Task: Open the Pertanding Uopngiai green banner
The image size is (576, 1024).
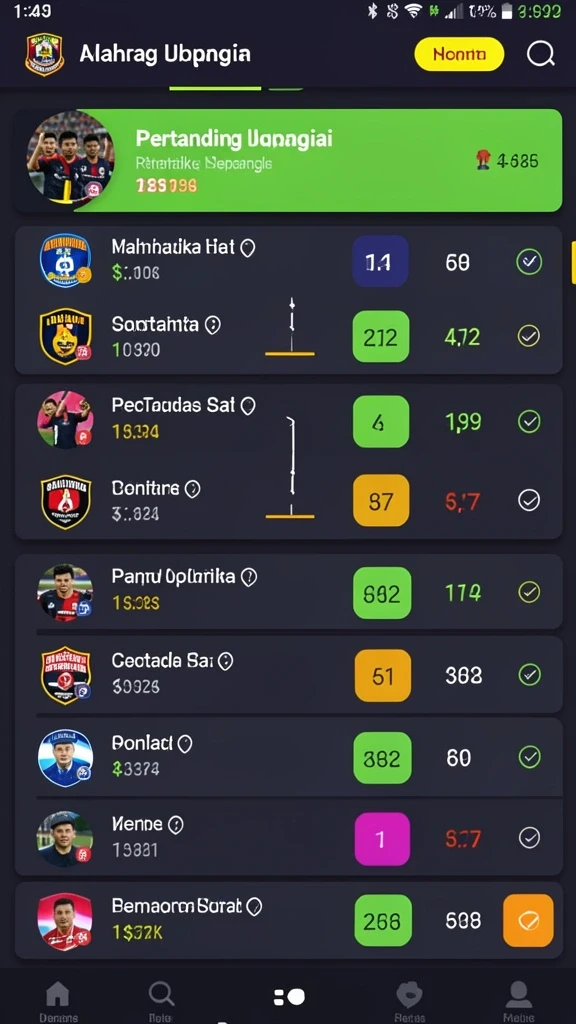Action: coord(288,161)
